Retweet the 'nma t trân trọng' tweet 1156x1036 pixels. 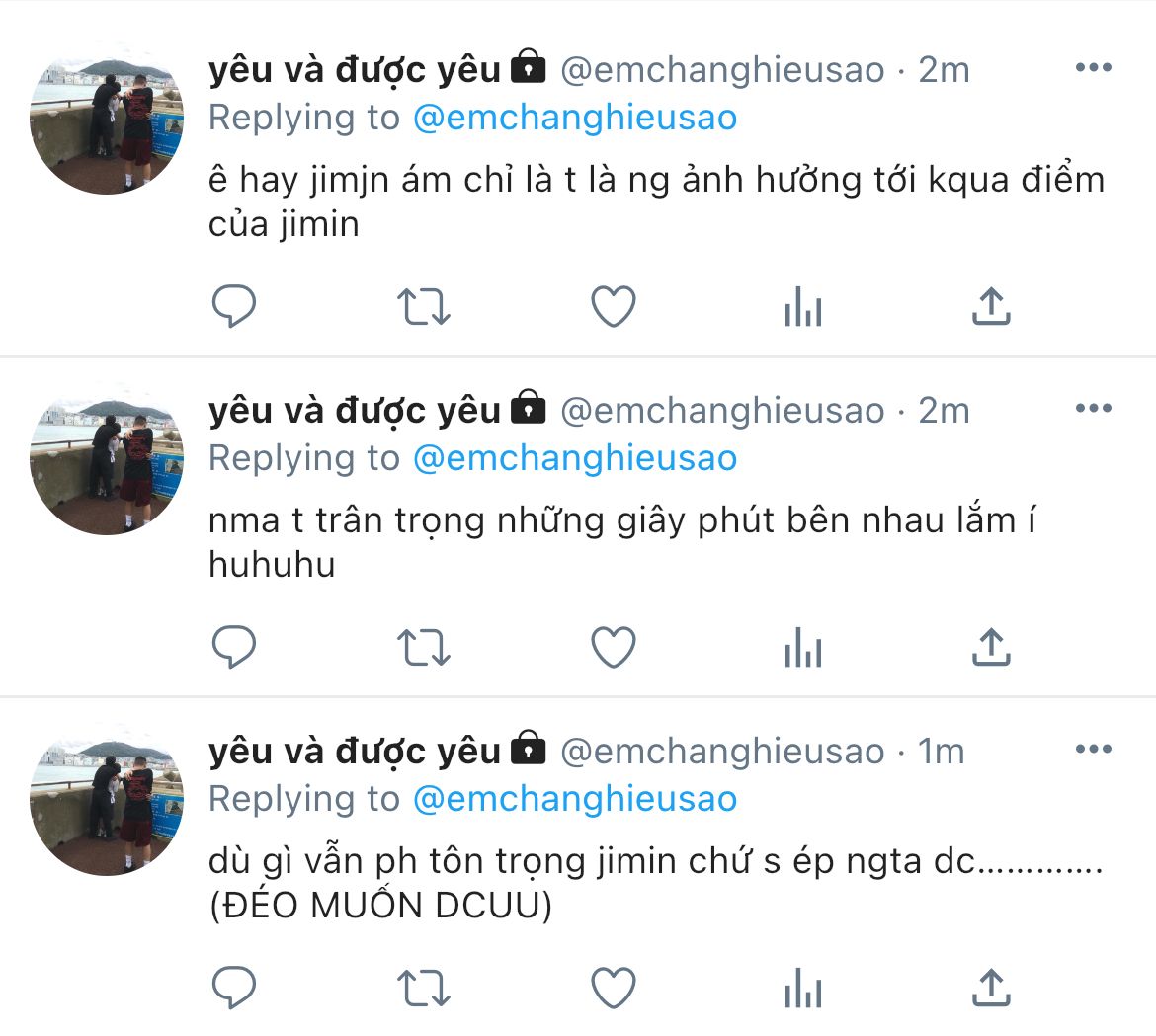tap(423, 648)
